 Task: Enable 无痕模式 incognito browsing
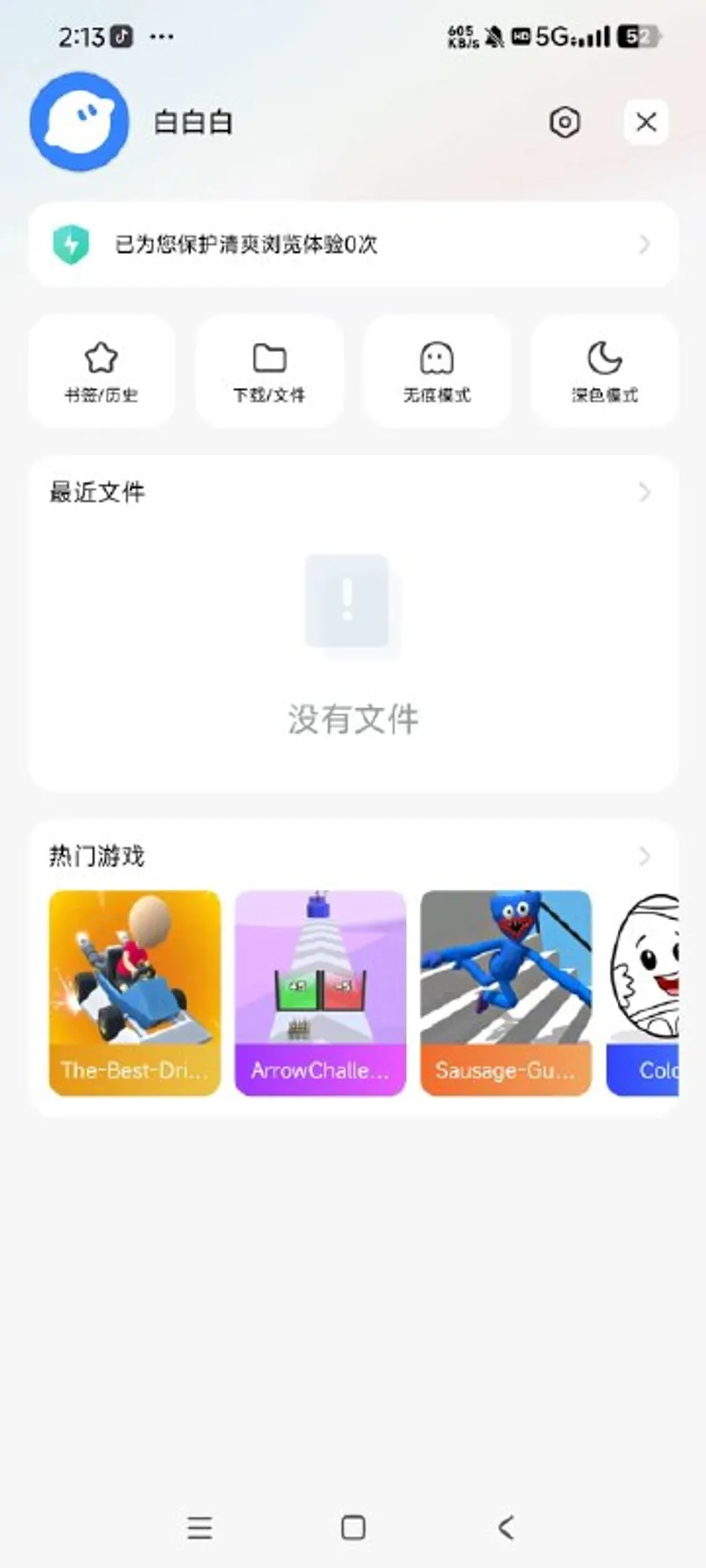coord(436,370)
